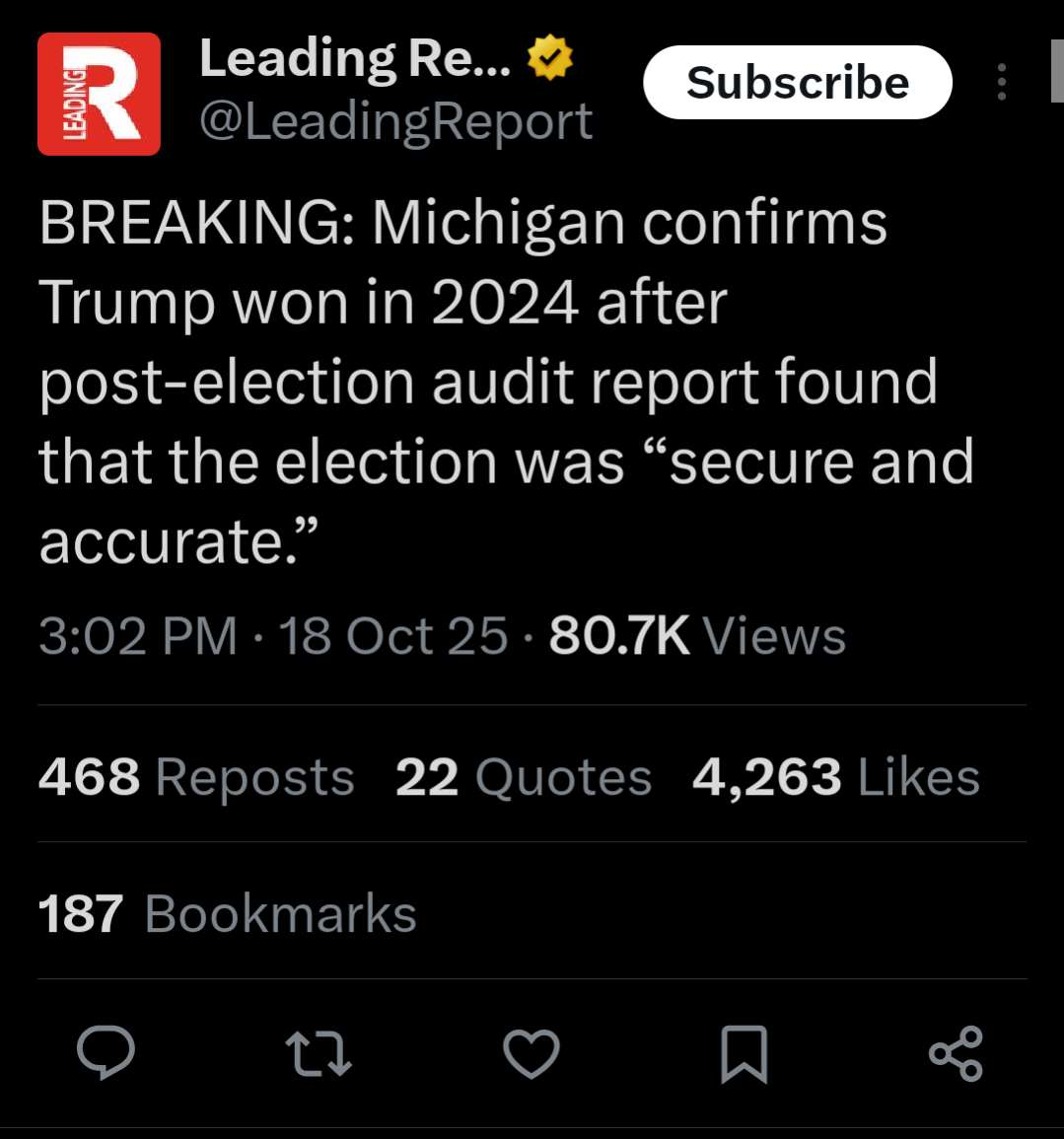Open the three-dot overflow menu
The image size is (1064, 1139).
pyautogui.click(x=1002, y=82)
